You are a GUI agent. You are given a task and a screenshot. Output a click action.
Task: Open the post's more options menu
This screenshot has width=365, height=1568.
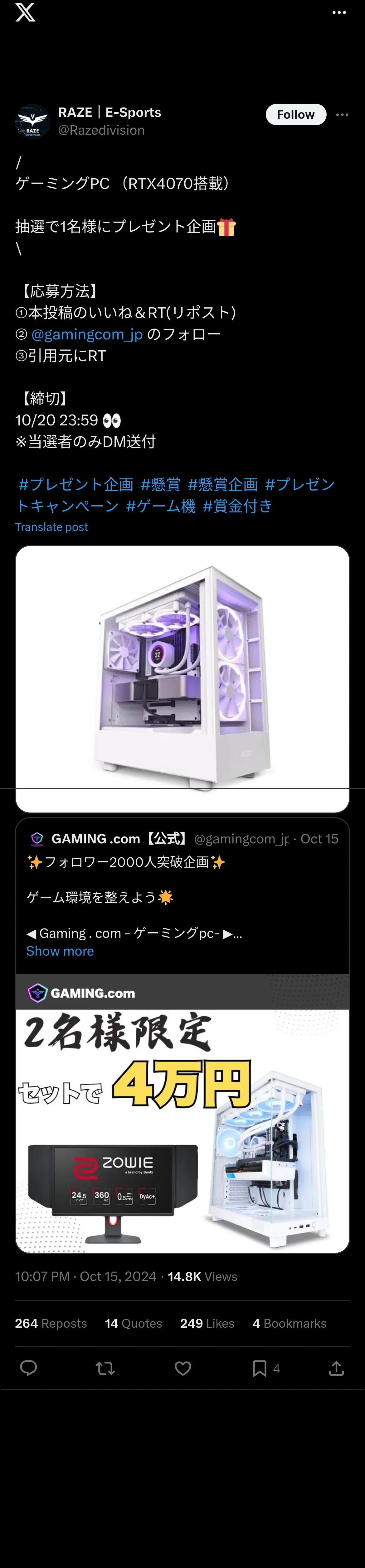343,114
